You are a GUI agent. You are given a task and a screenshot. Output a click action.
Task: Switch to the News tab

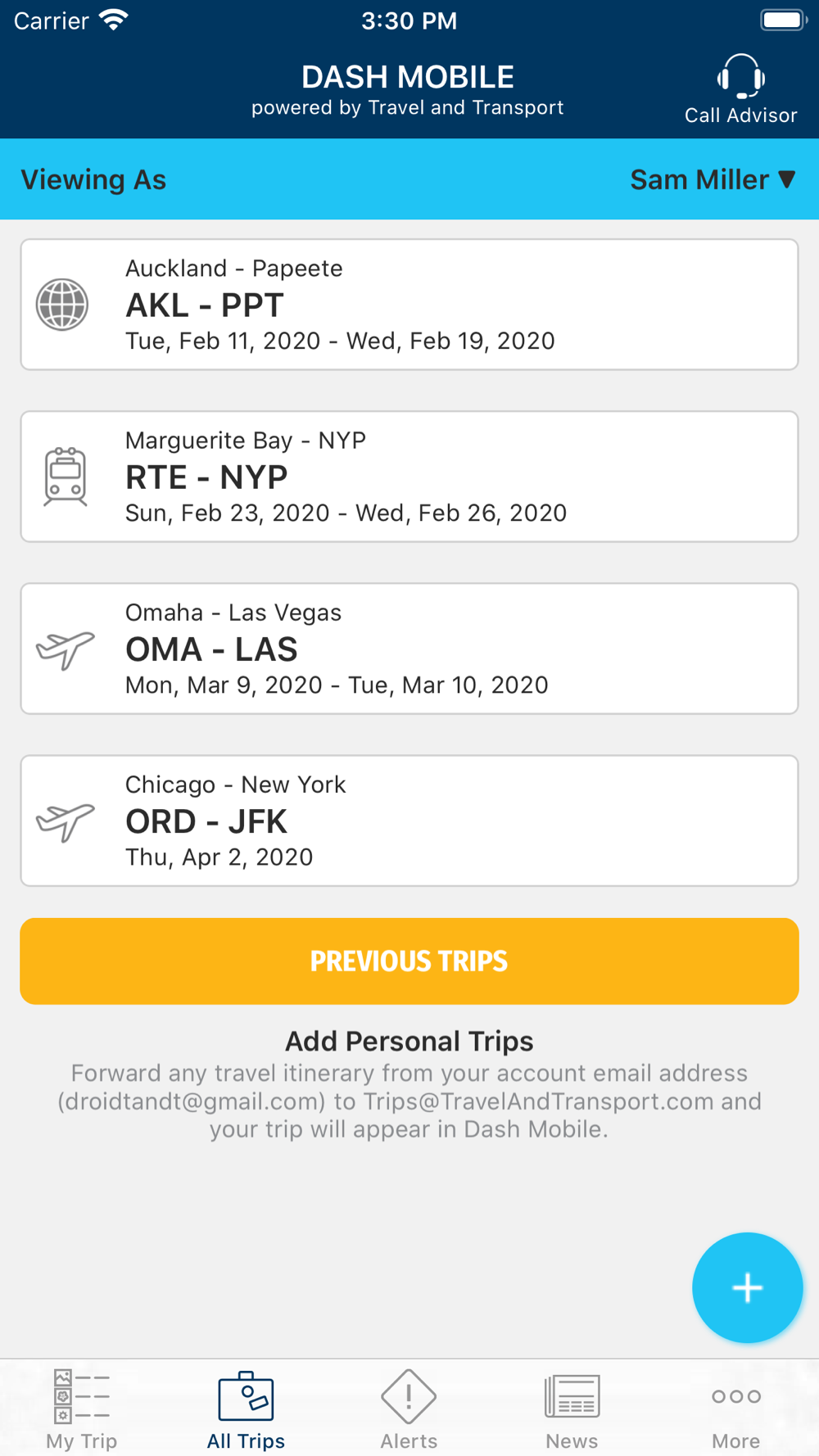pos(572,1409)
